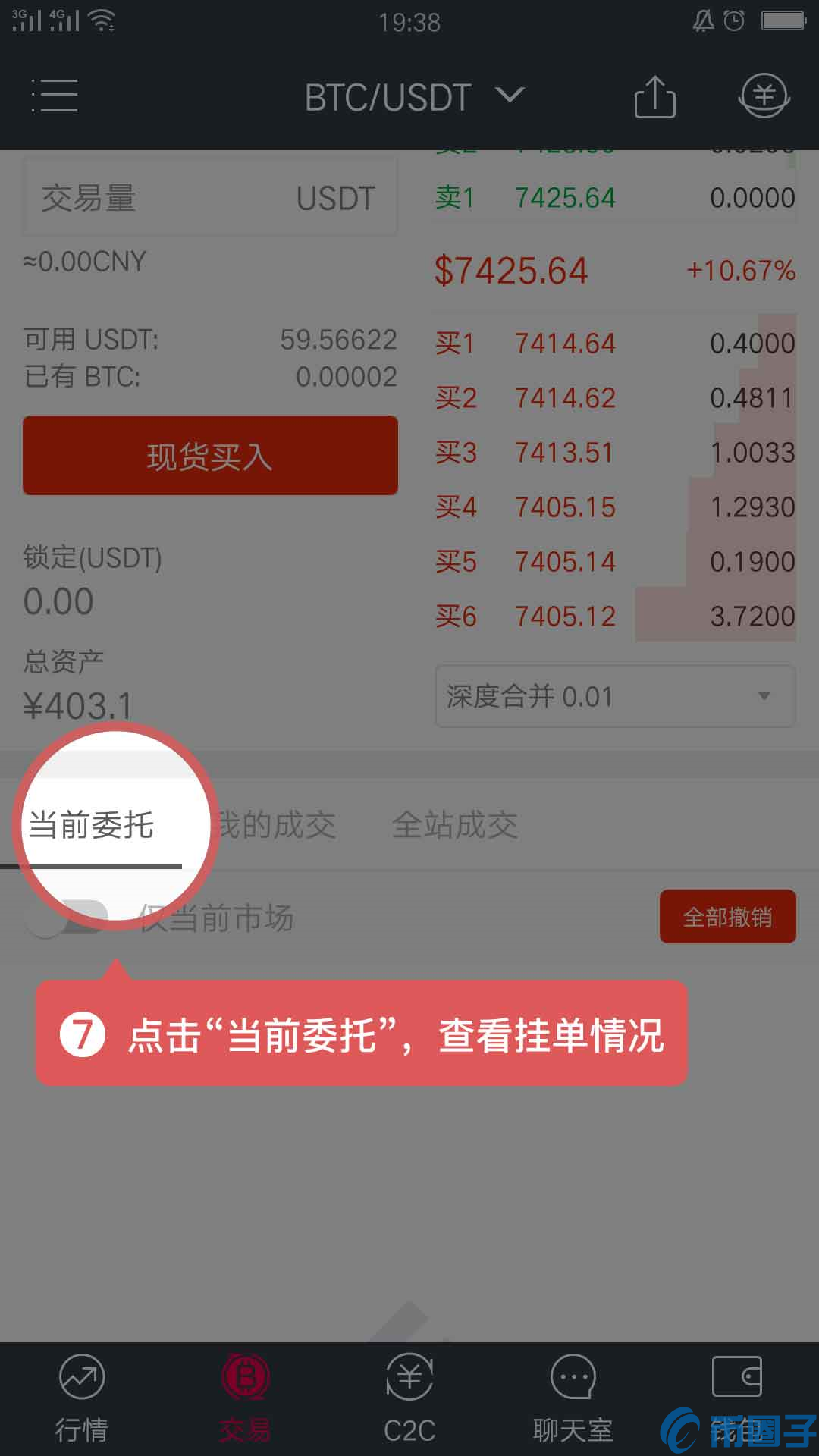Open the market list menu icon
Screen dimensions: 819x1456
pos(55,96)
